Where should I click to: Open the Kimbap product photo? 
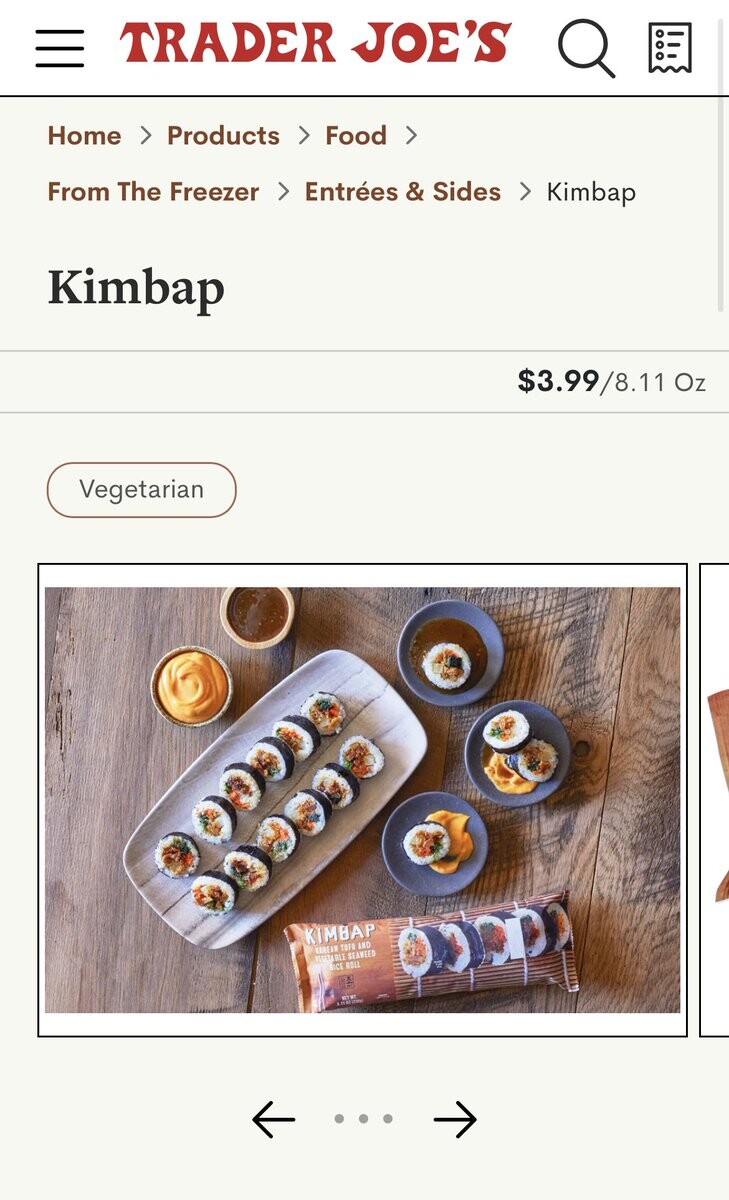[x=362, y=800]
